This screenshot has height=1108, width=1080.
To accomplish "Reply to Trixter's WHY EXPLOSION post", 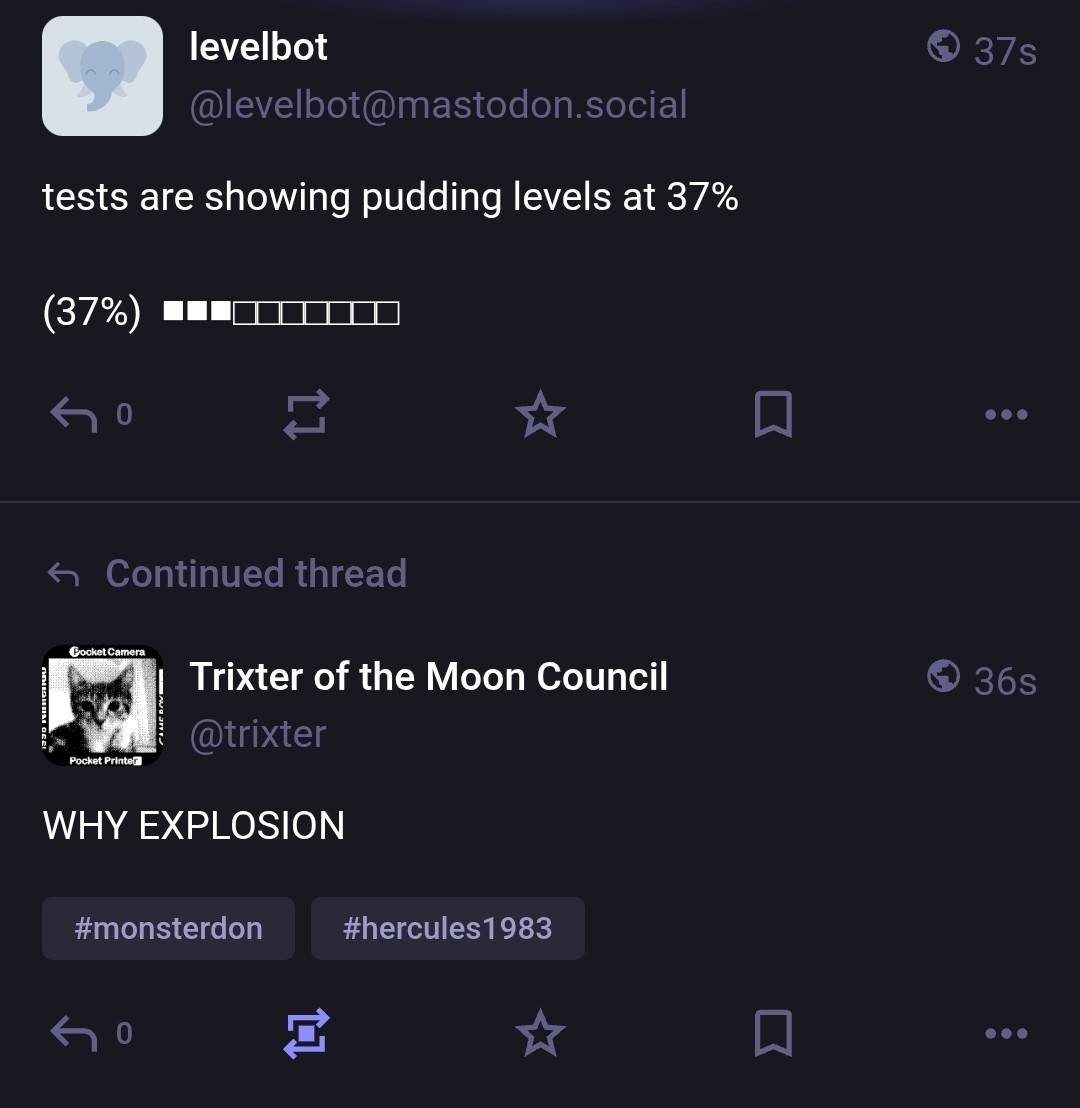I will (74, 1033).
